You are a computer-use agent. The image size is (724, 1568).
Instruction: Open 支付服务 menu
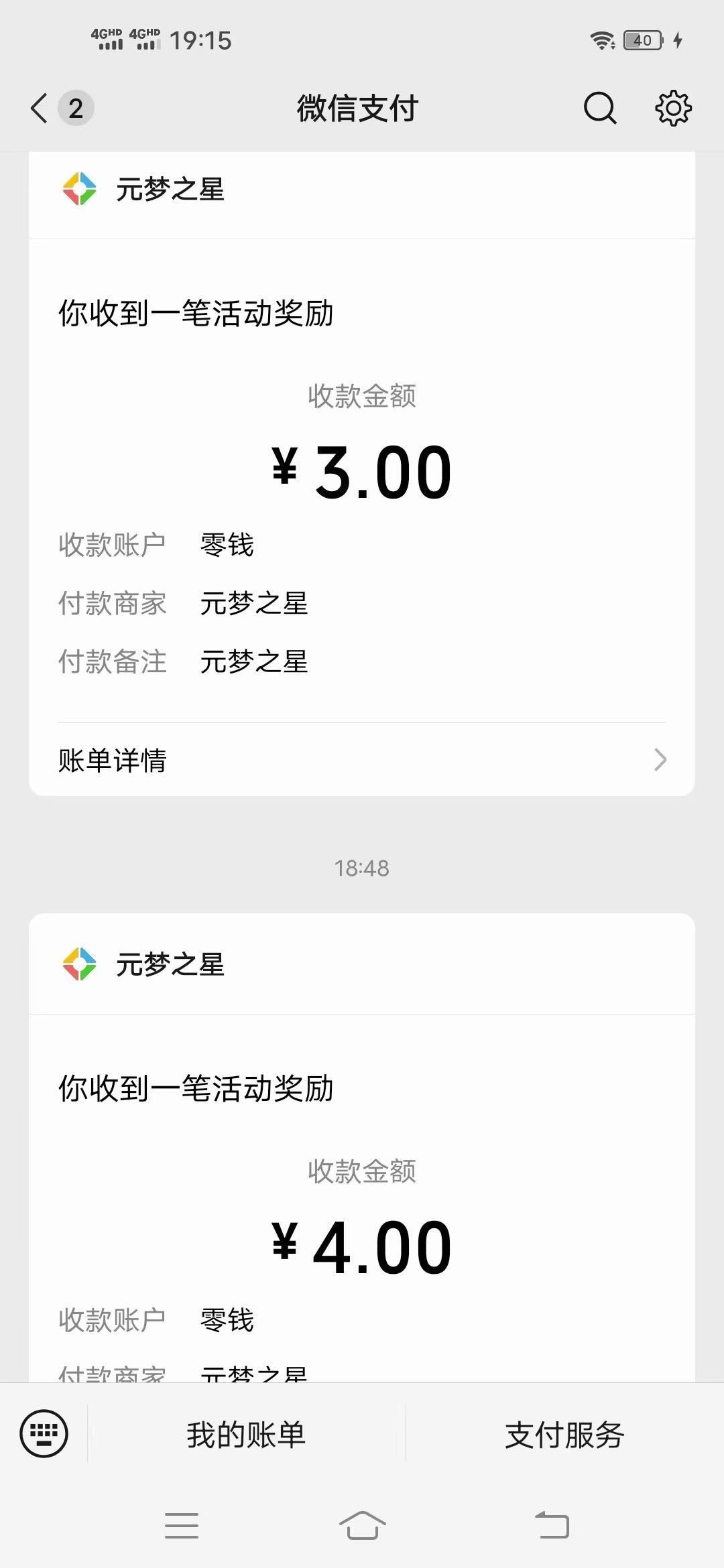pyautogui.click(x=564, y=1434)
